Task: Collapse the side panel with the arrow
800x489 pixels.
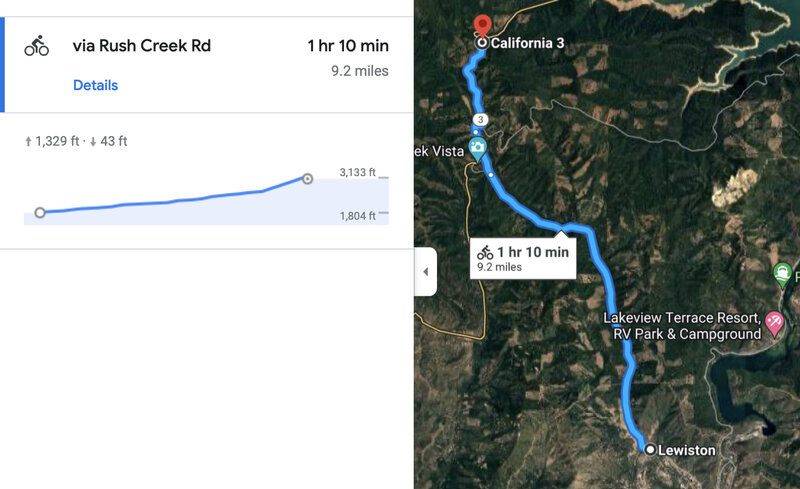Action: tap(425, 272)
